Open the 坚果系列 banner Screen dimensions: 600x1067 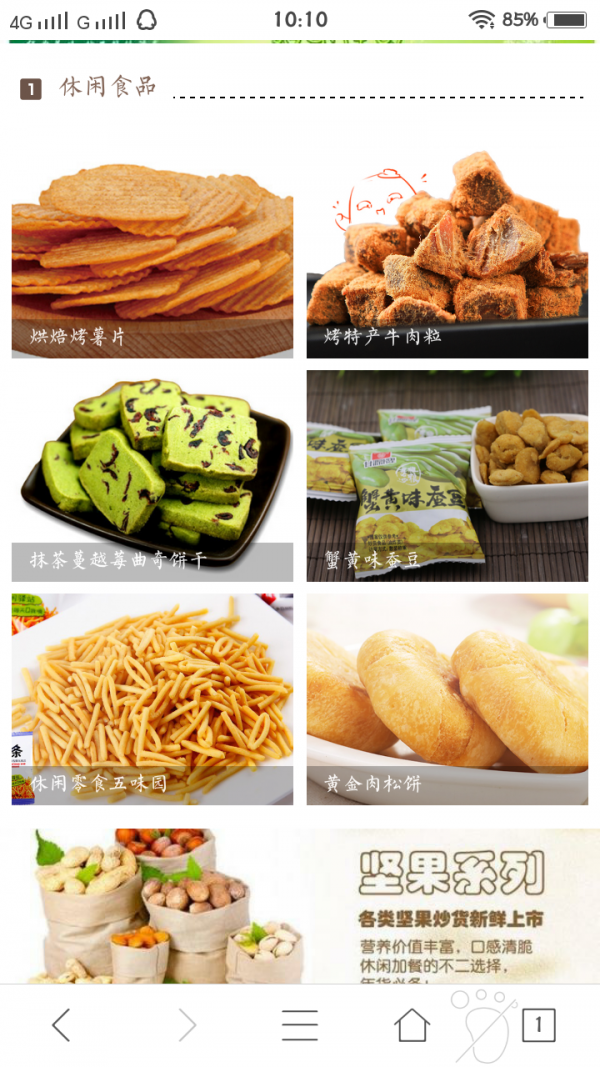pyautogui.click(x=300, y=905)
